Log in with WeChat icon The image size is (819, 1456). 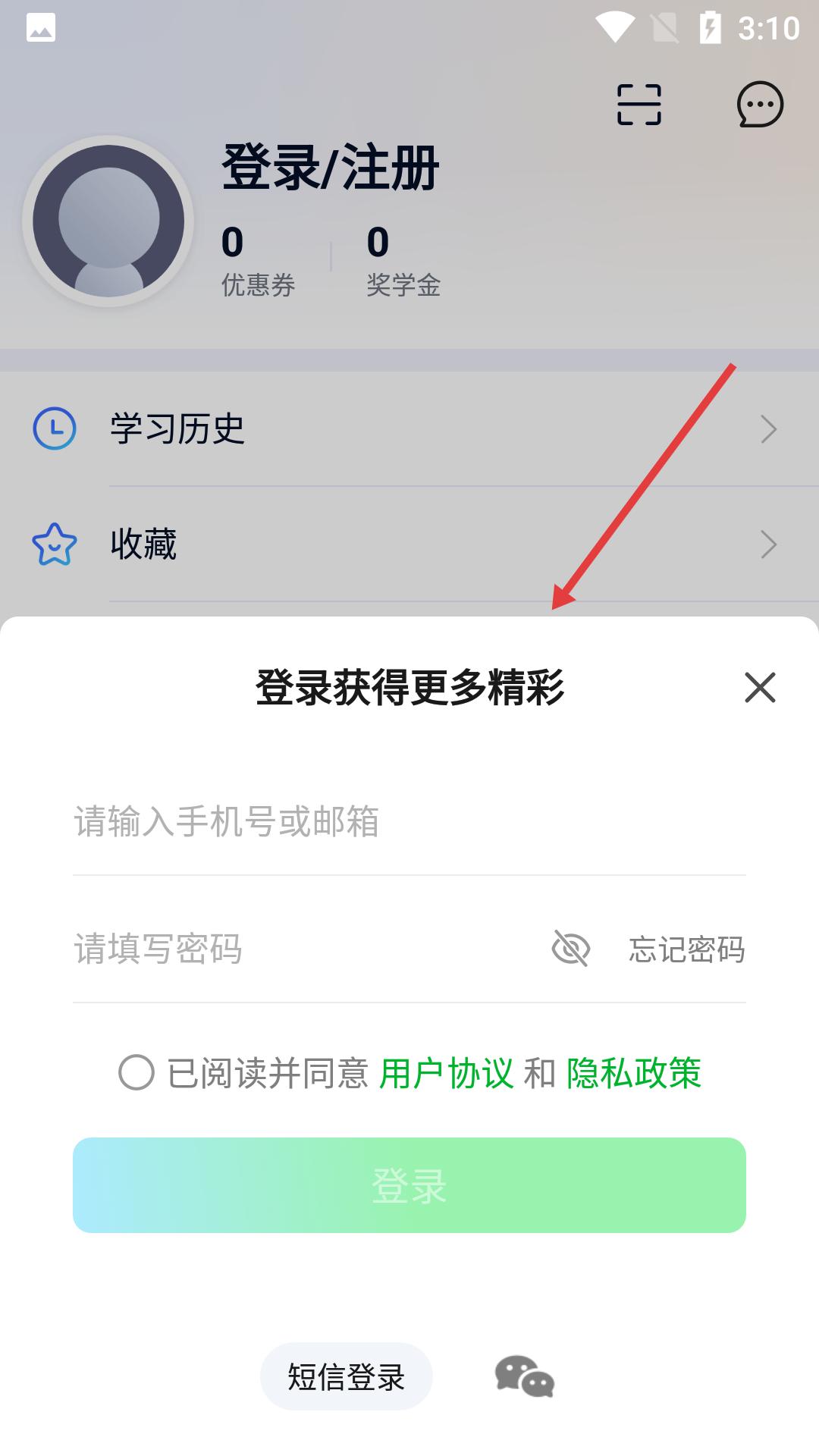coord(525,1376)
